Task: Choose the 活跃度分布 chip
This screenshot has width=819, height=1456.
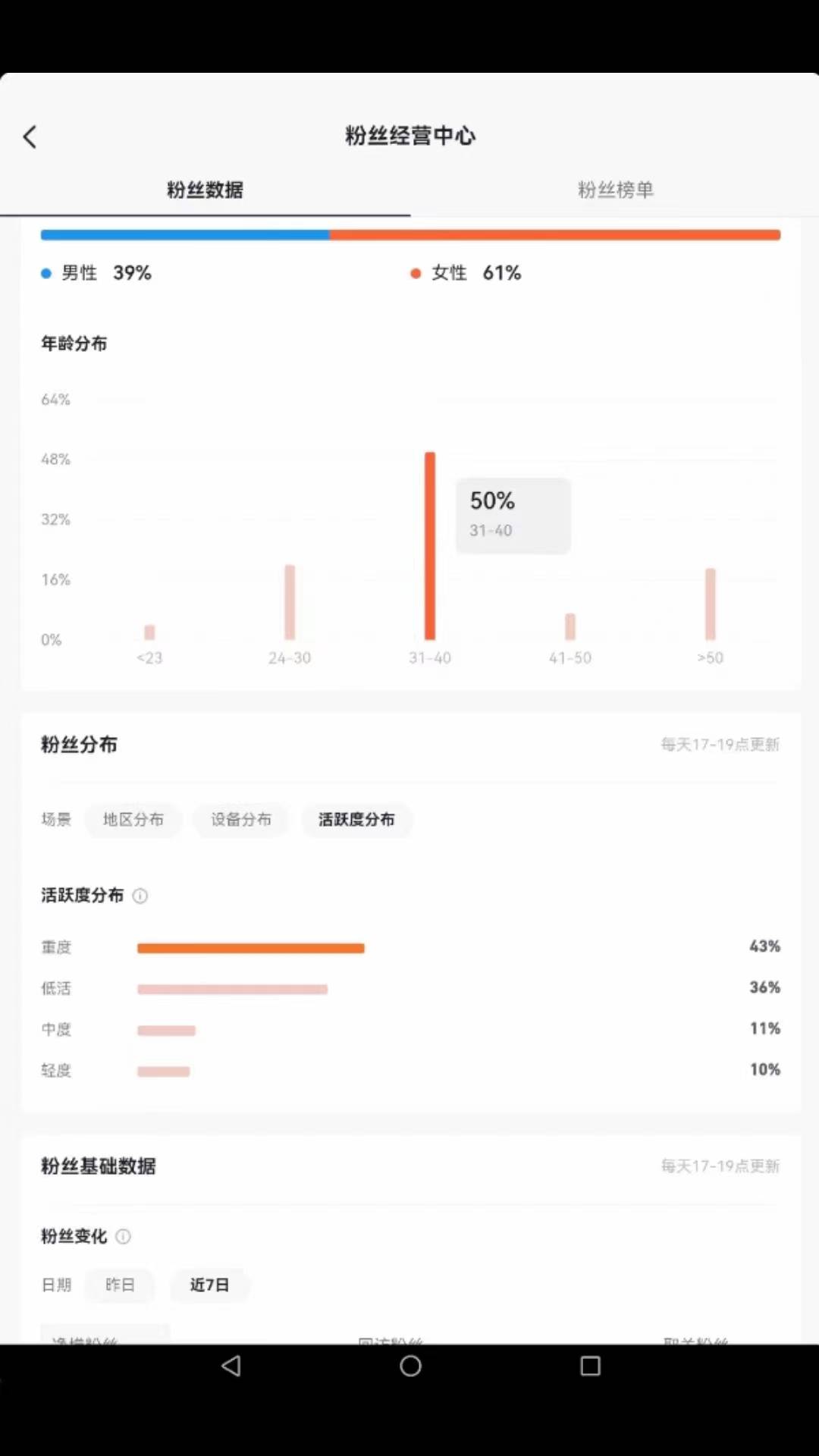Action: (x=356, y=820)
